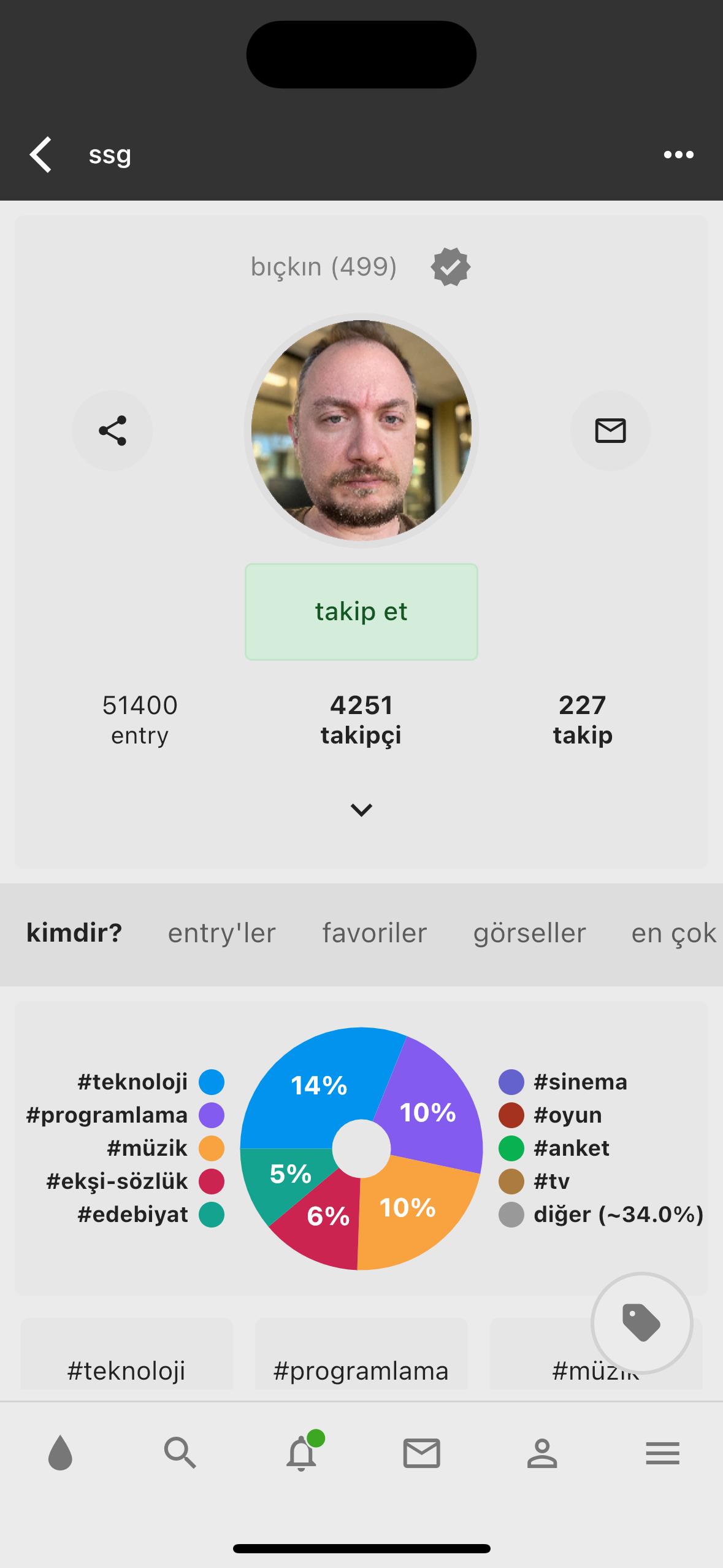This screenshot has width=723, height=1568.
Task: Switch to the görseller tab
Action: pyautogui.click(x=530, y=933)
